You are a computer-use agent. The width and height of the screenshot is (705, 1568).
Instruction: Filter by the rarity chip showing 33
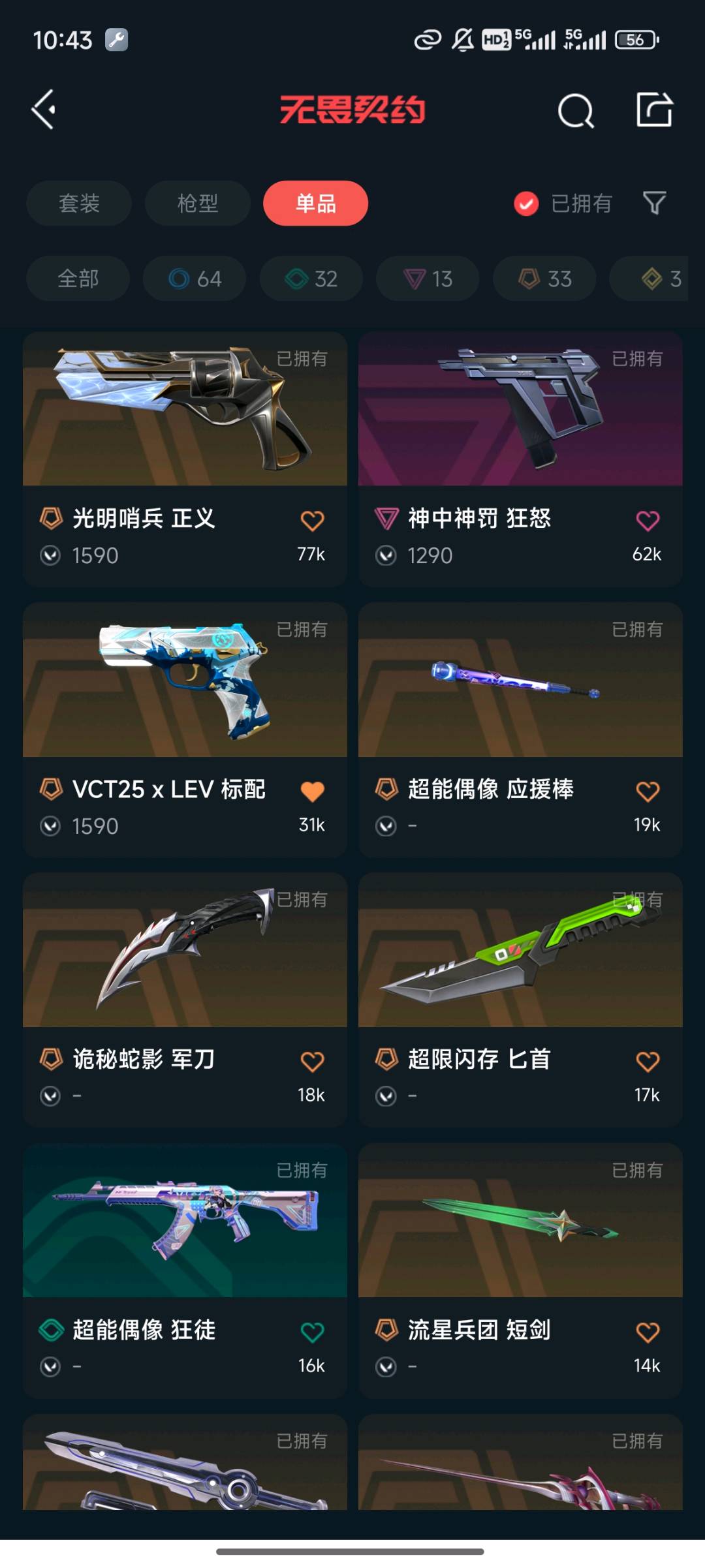pyautogui.click(x=544, y=279)
